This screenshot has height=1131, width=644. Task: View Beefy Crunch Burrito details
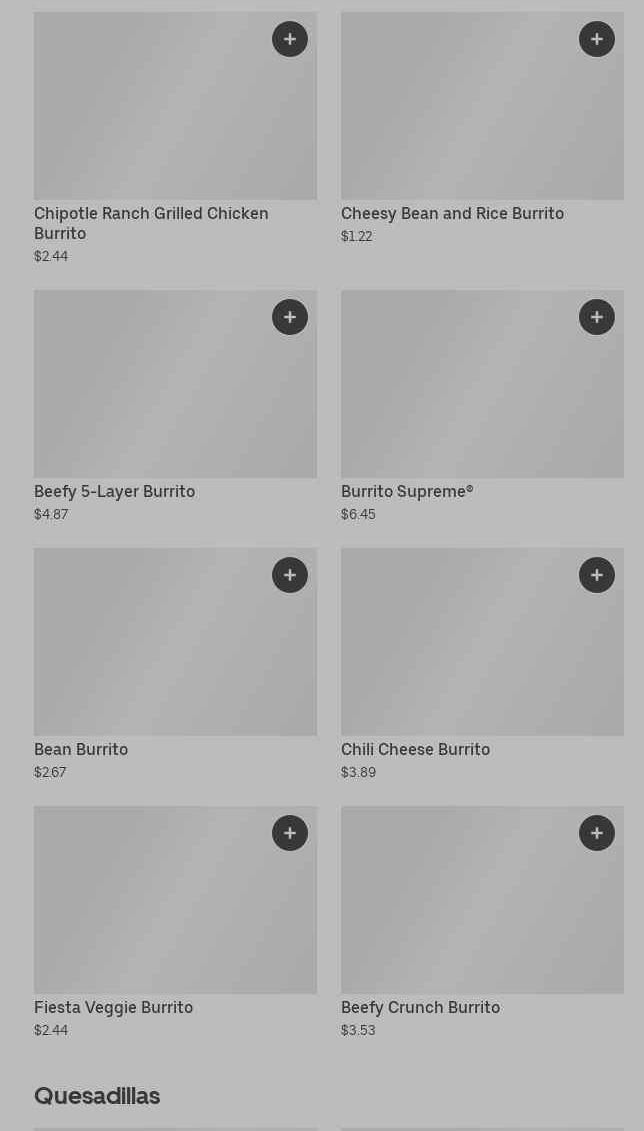[420, 1008]
